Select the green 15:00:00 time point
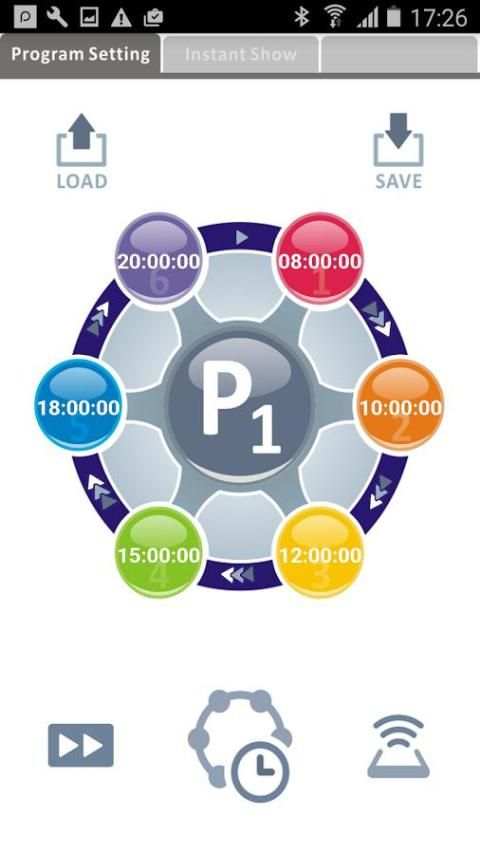Image resolution: width=480 pixels, height=854 pixels. [159, 552]
